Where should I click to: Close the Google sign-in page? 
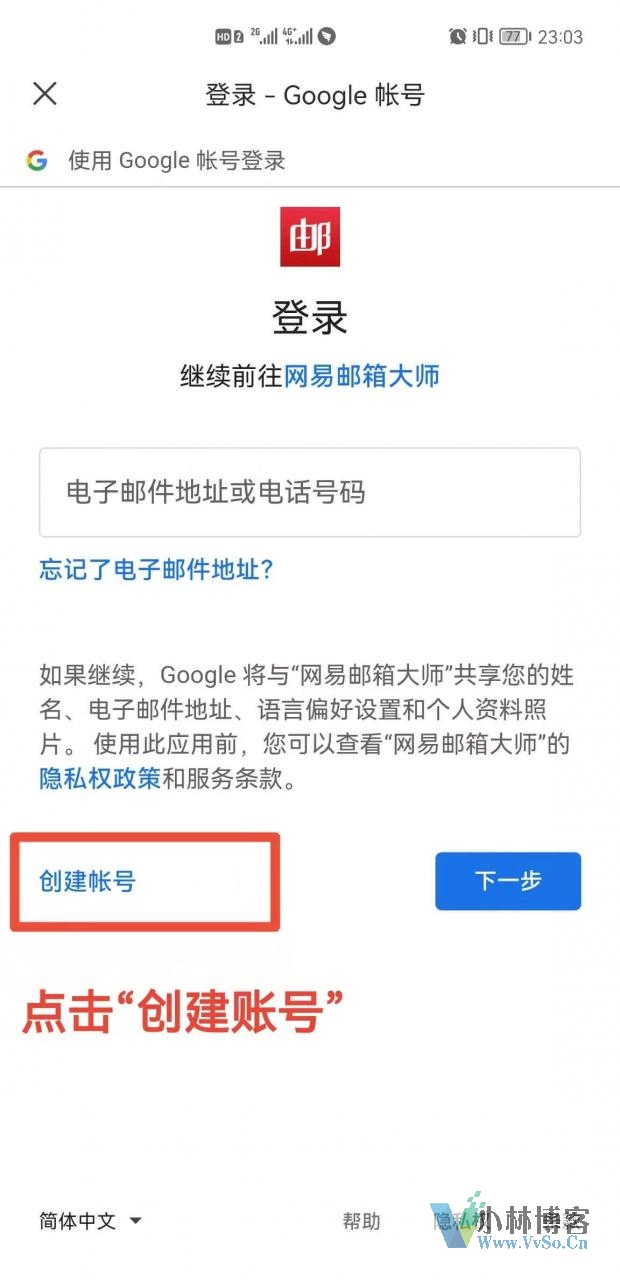click(45, 94)
